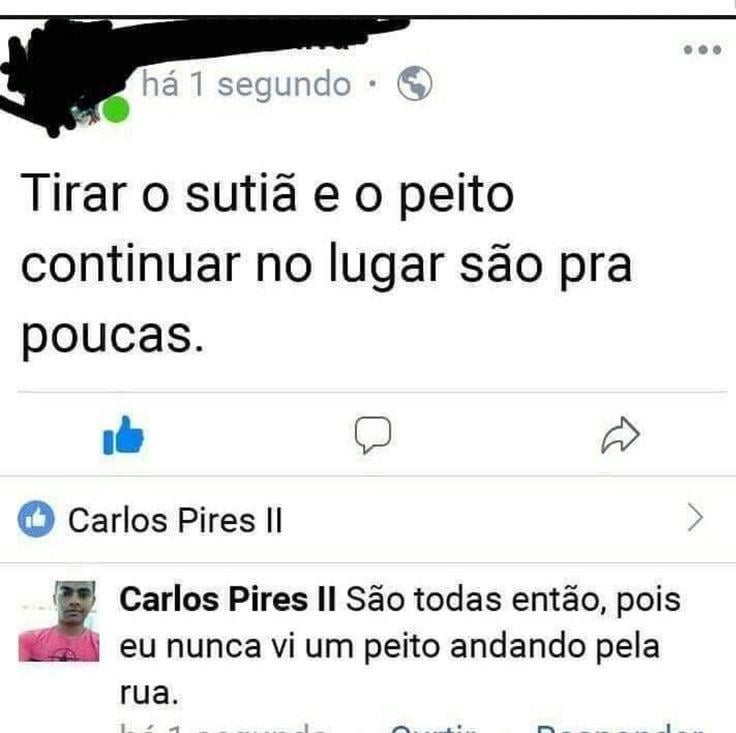Viewport: 736px width, 733px height.
Task: Open the post's three-dot overflow menu
Action: click(x=702, y=50)
